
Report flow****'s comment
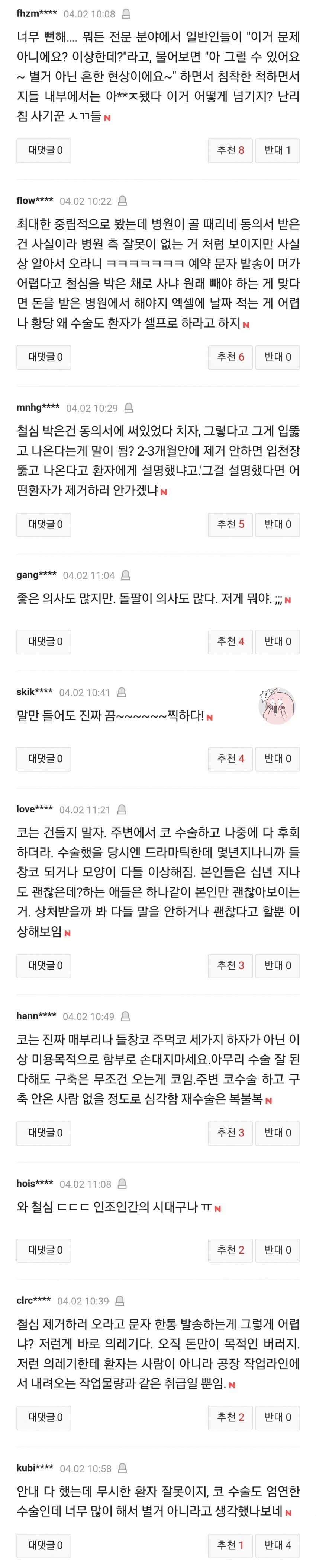122,201
